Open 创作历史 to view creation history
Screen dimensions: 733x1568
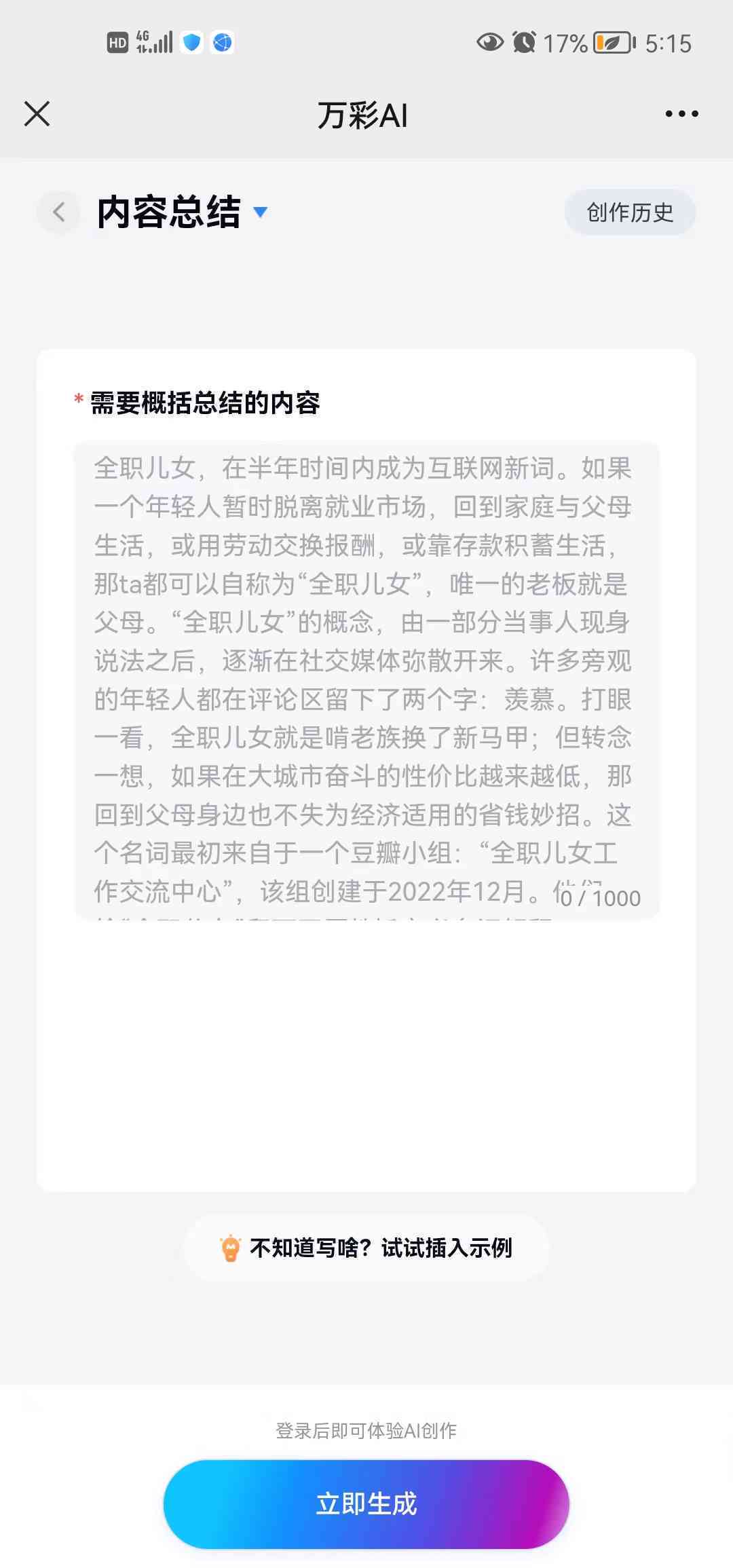click(x=630, y=212)
